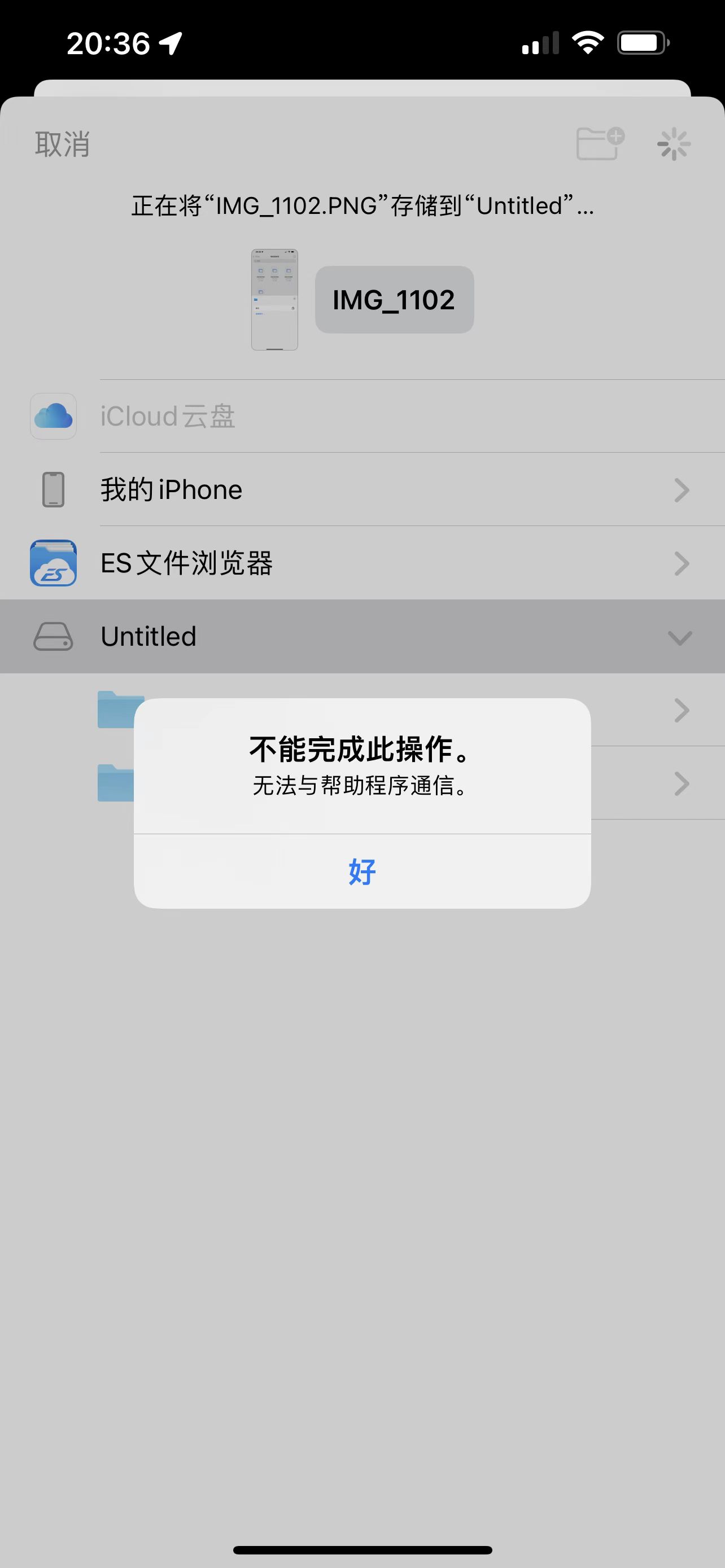
Task: Rename the IMG_1102 file name field
Action: pyautogui.click(x=394, y=300)
